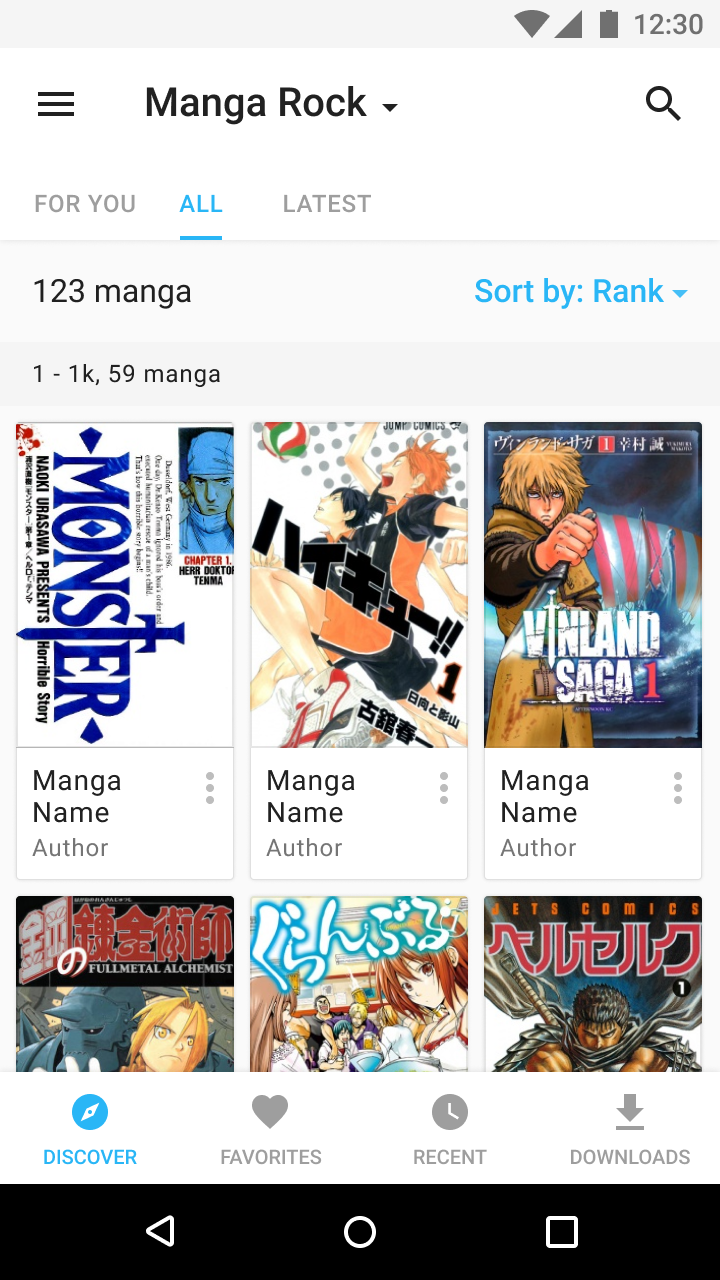Open the Vinland Saga manga card
The image size is (720, 1280).
coord(593,585)
